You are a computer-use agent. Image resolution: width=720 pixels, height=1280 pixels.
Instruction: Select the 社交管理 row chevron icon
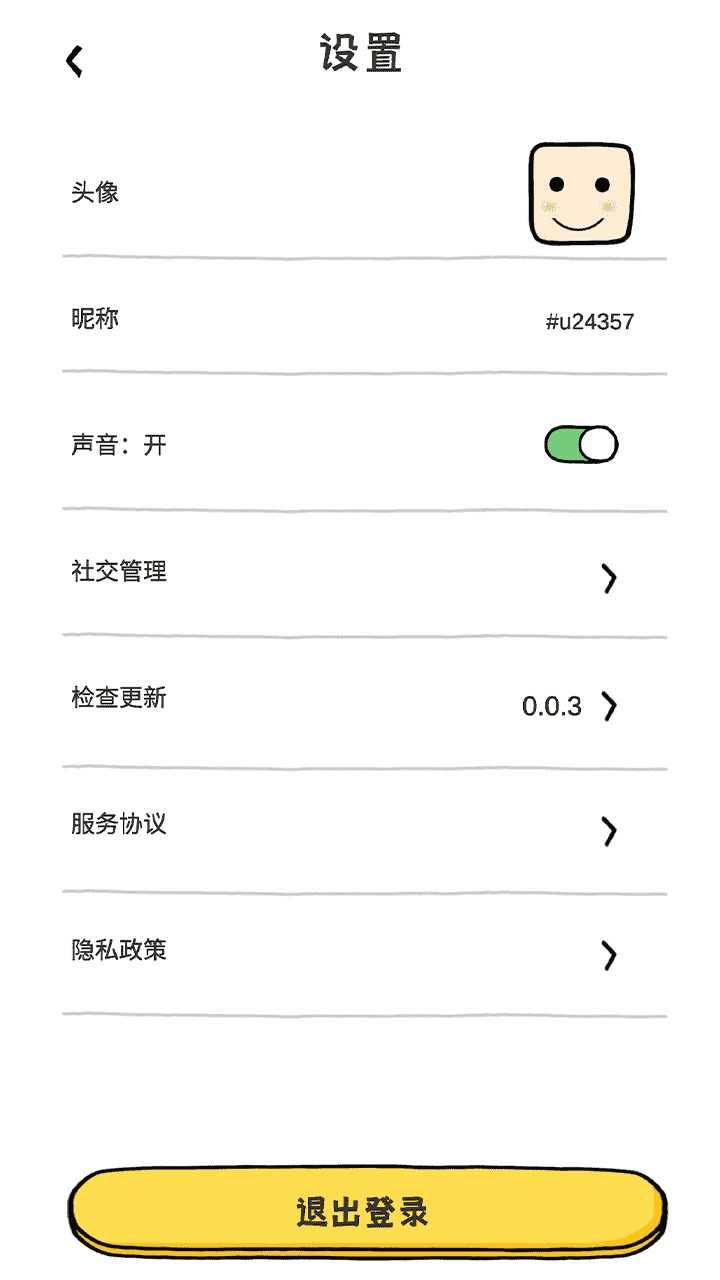(x=608, y=578)
